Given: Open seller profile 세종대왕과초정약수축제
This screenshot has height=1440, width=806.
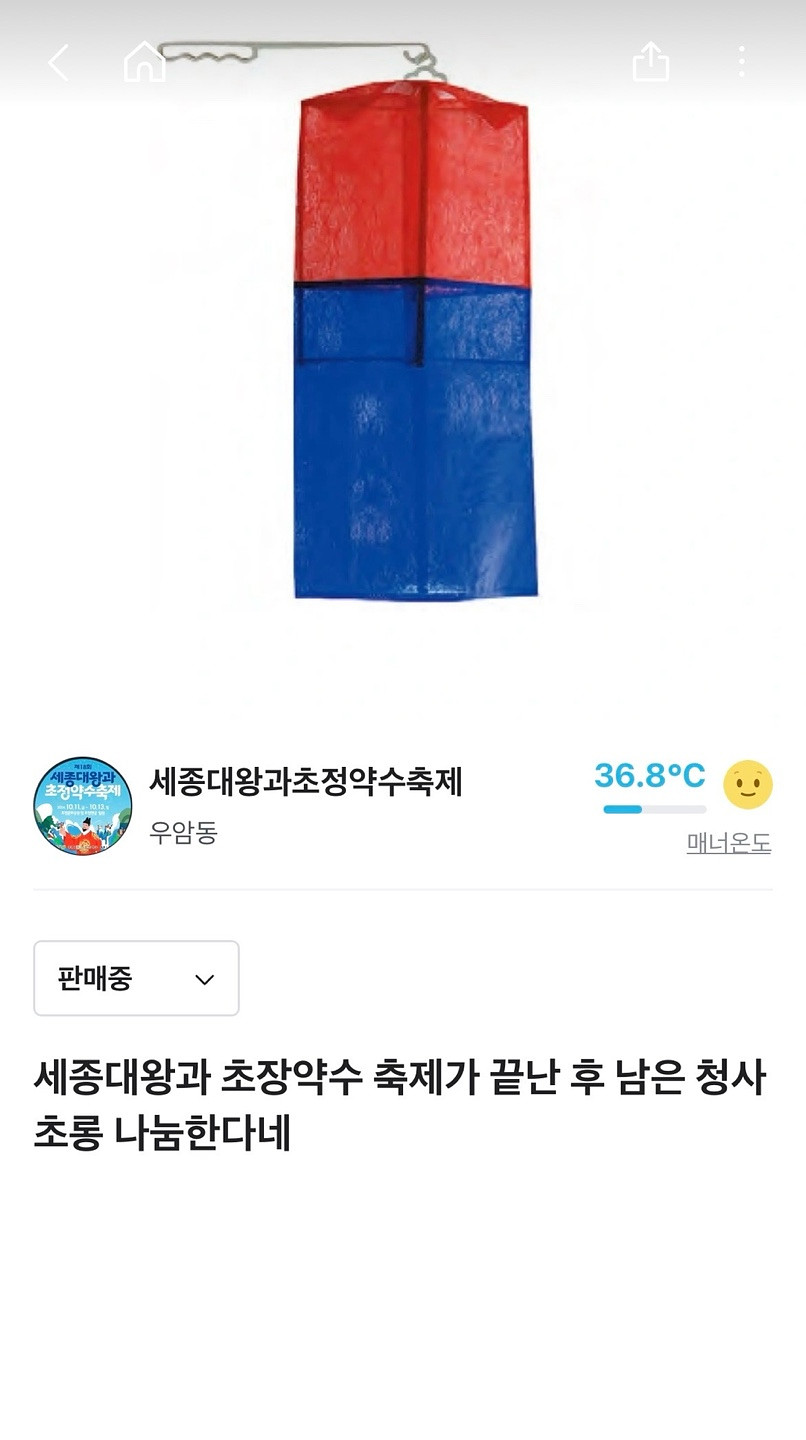Looking at the screenshot, I should (305, 782).
